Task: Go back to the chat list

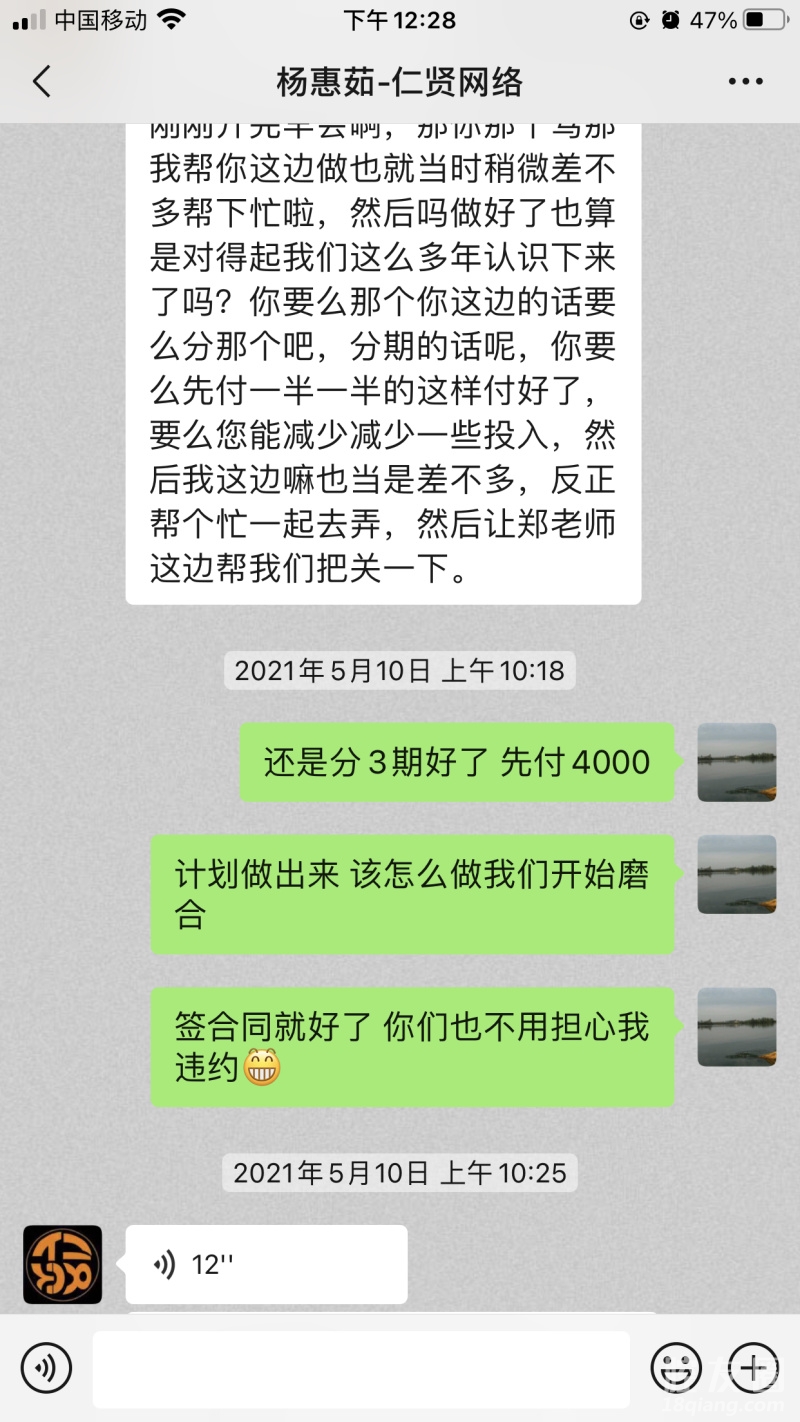Action: [x=41, y=82]
